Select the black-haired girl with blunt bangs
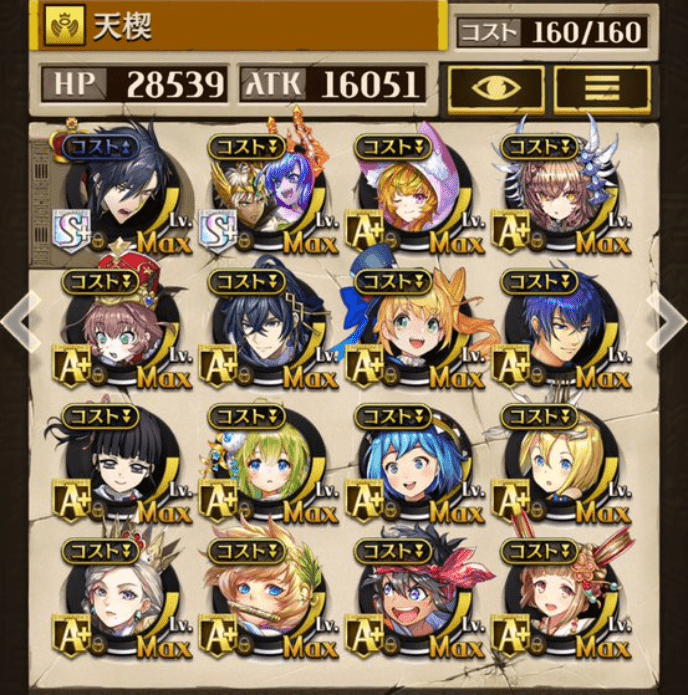Image resolution: width=688 pixels, height=695 pixels. (x=118, y=465)
